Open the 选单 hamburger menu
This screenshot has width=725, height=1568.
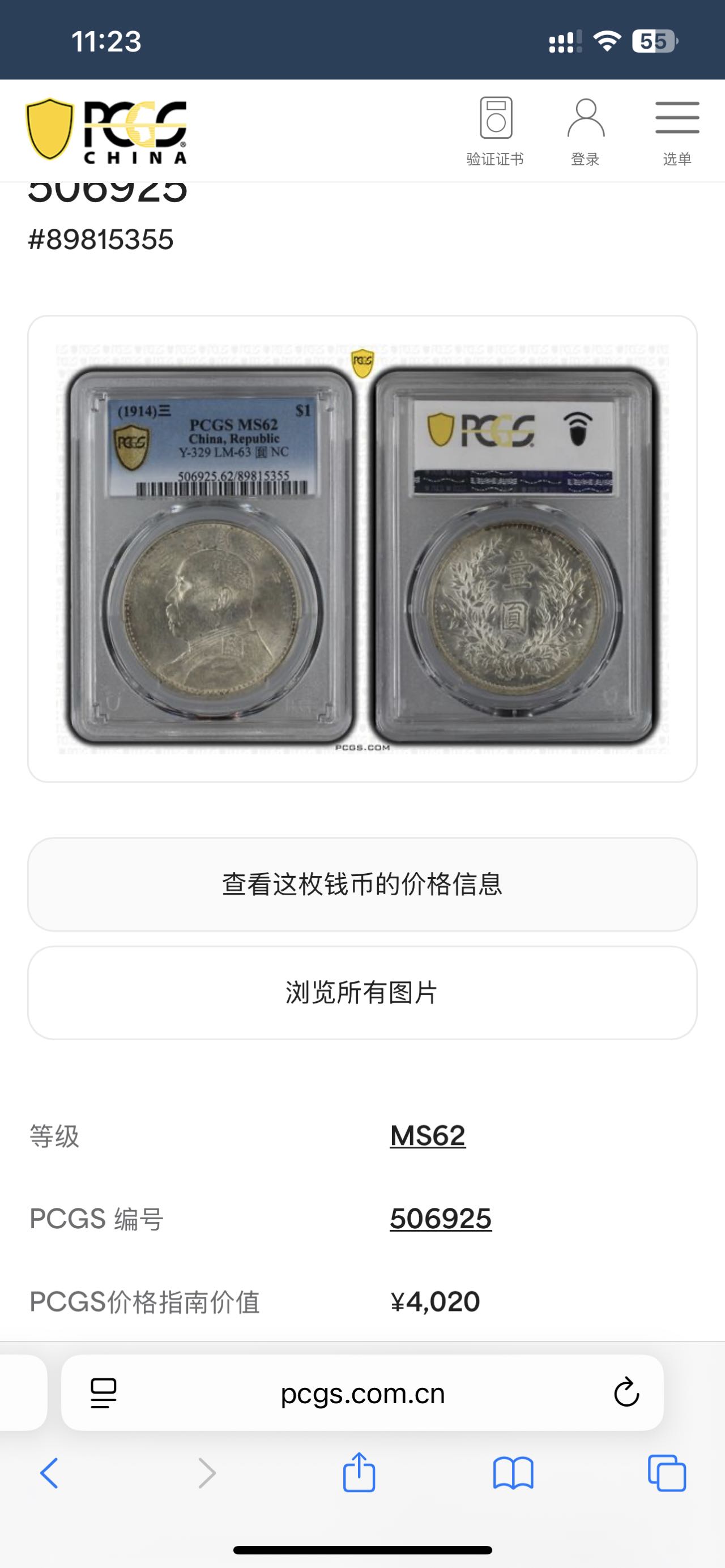point(677,119)
